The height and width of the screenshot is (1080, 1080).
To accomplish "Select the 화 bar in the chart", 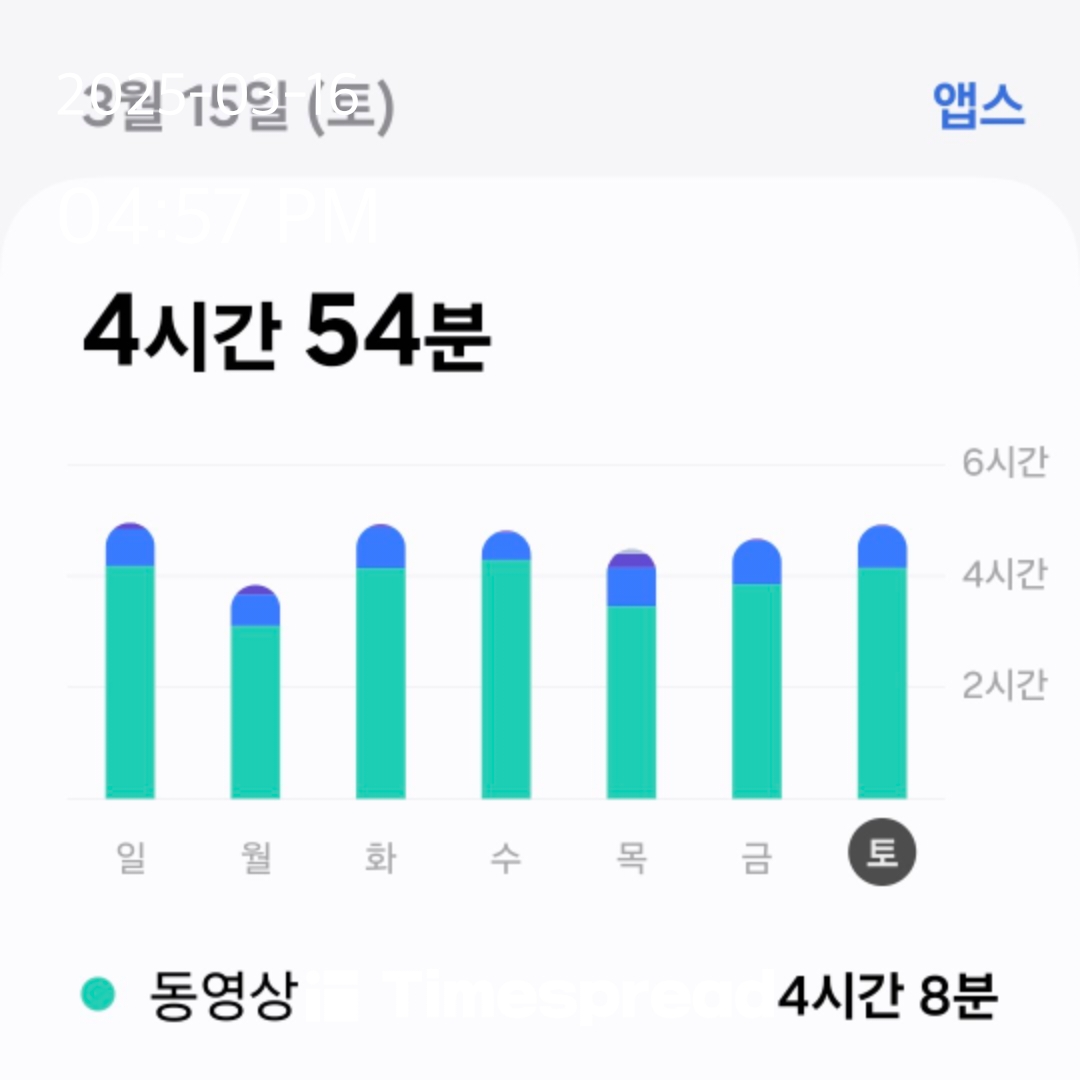I will 381,661.
